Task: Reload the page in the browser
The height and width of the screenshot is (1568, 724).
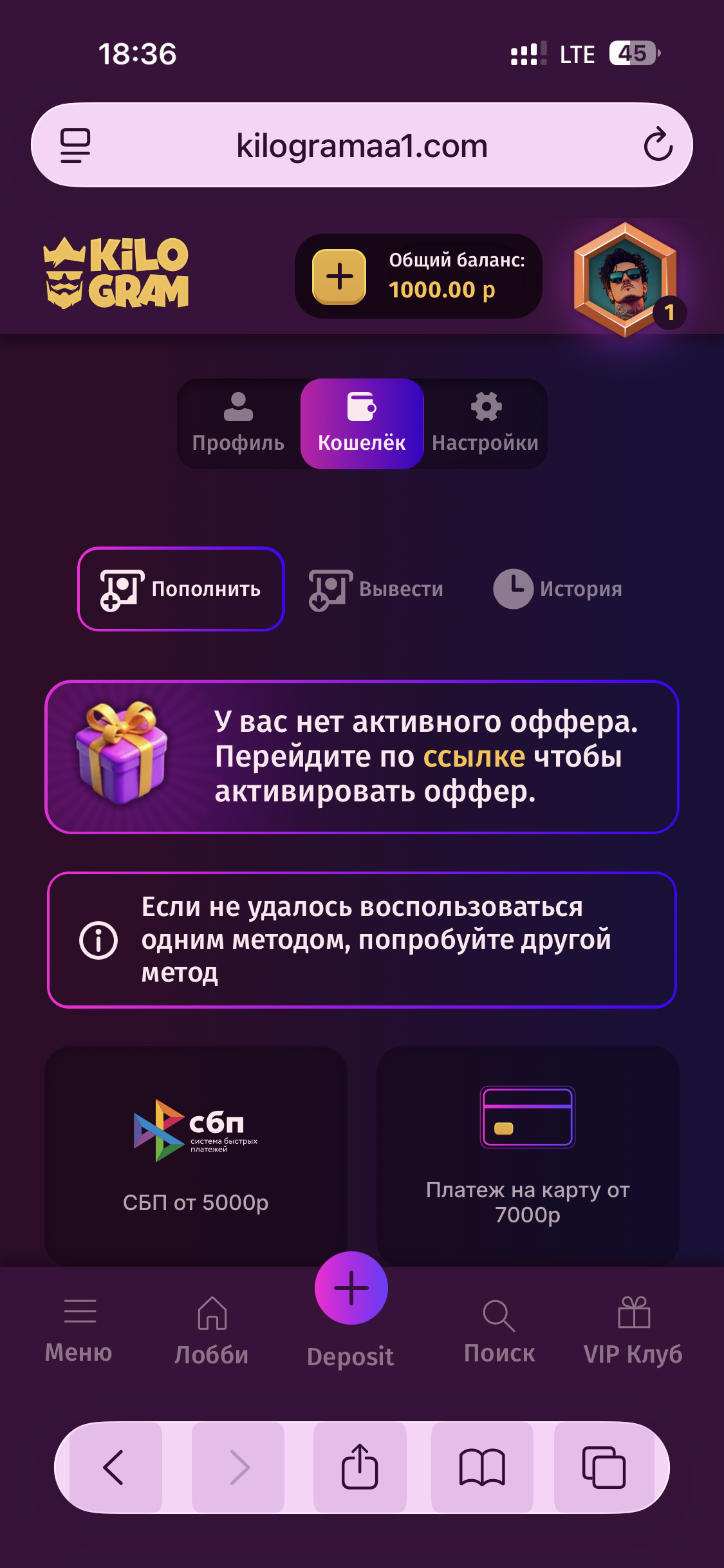Action: click(x=658, y=145)
